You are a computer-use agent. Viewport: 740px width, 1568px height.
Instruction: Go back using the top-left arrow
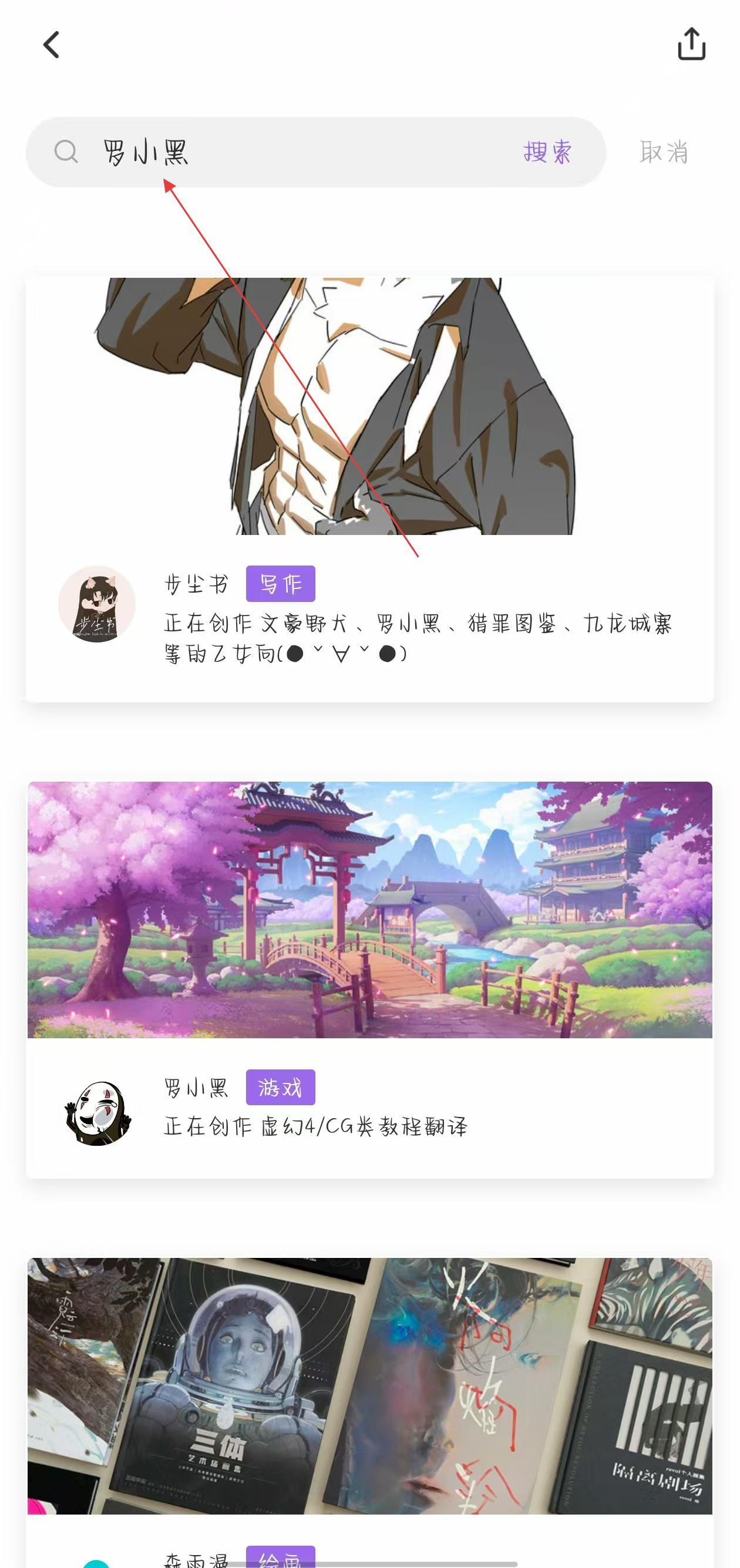pos(52,45)
